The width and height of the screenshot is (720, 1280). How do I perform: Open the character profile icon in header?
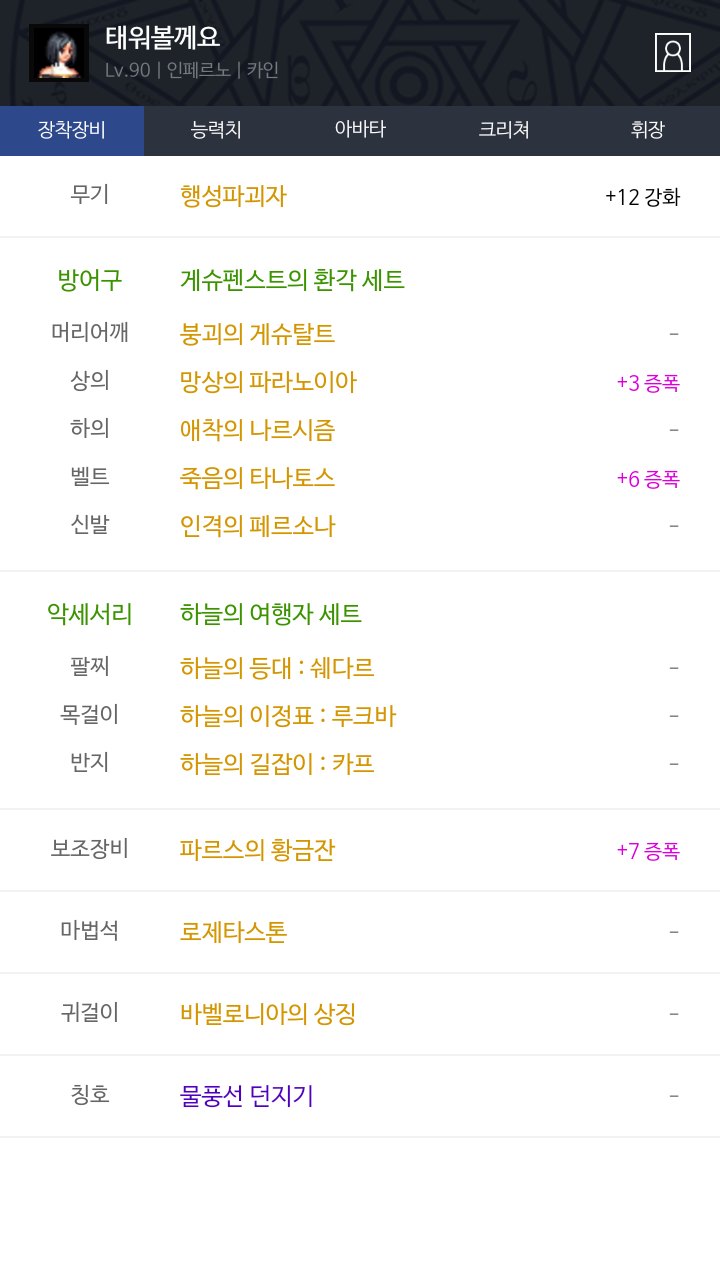[673, 52]
